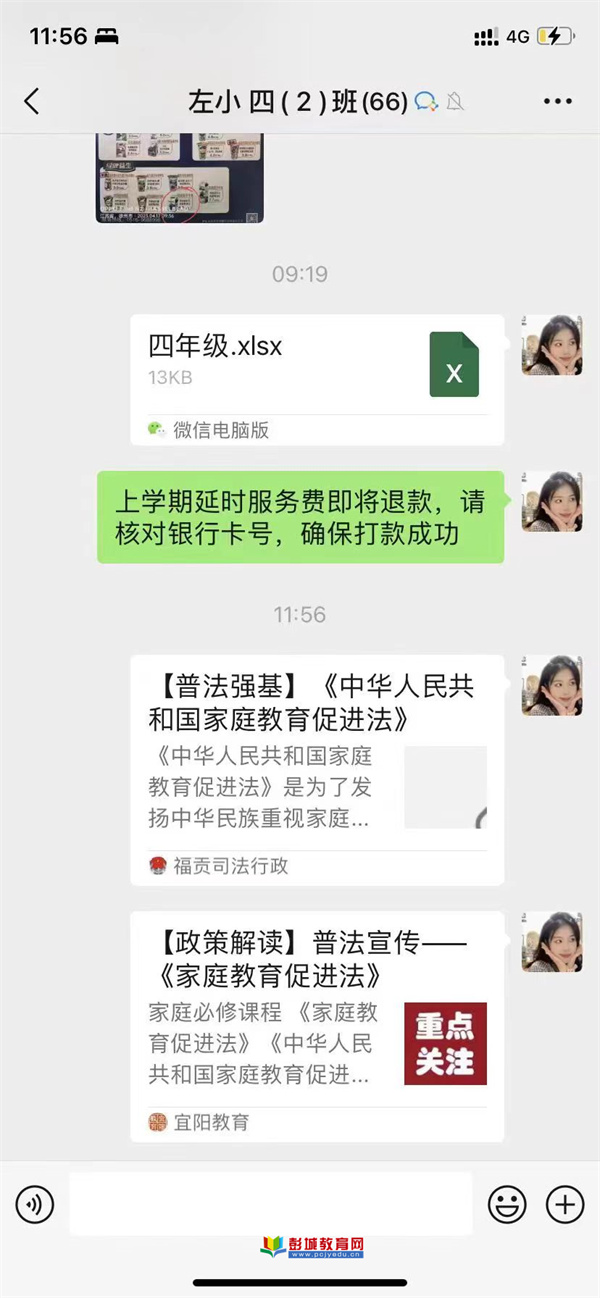The width and height of the screenshot is (600, 1298).
Task: Go back from the group chat
Action: click(32, 101)
